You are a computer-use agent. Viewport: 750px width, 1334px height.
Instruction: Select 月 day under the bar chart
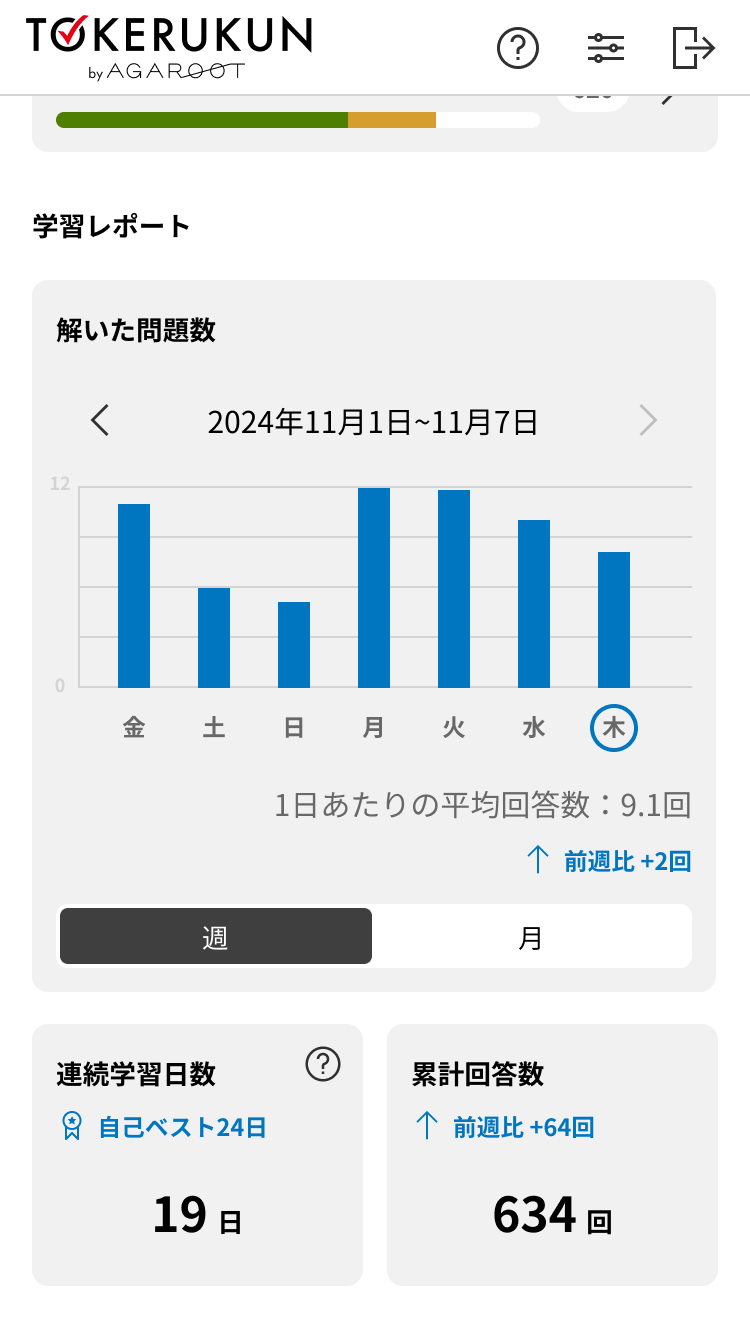coord(374,728)
